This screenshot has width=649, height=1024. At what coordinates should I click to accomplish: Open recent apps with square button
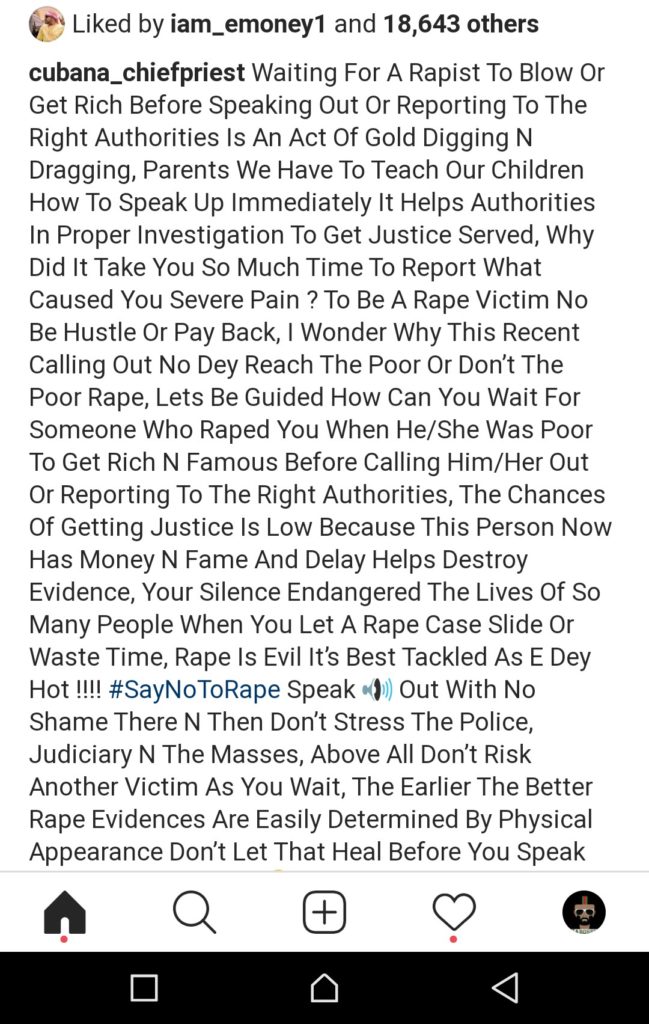click(144, 988)
